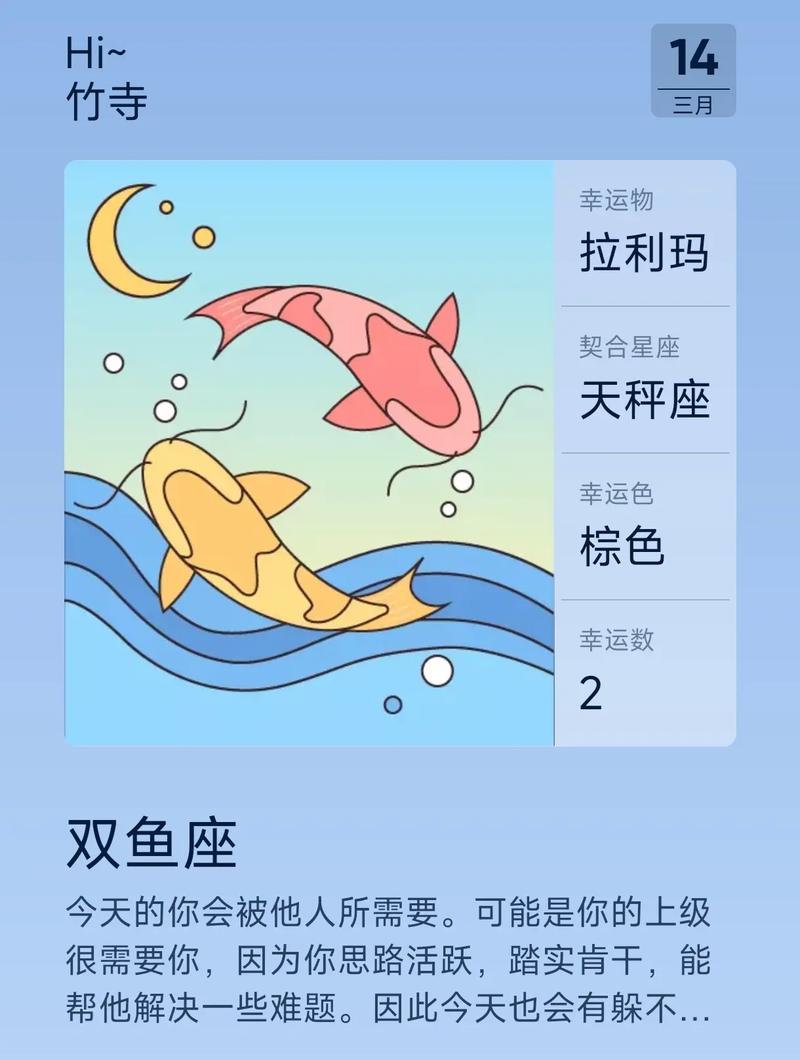Click the 拉利玛 lucky item link
Screen dimensions: 800x1060
645,253
